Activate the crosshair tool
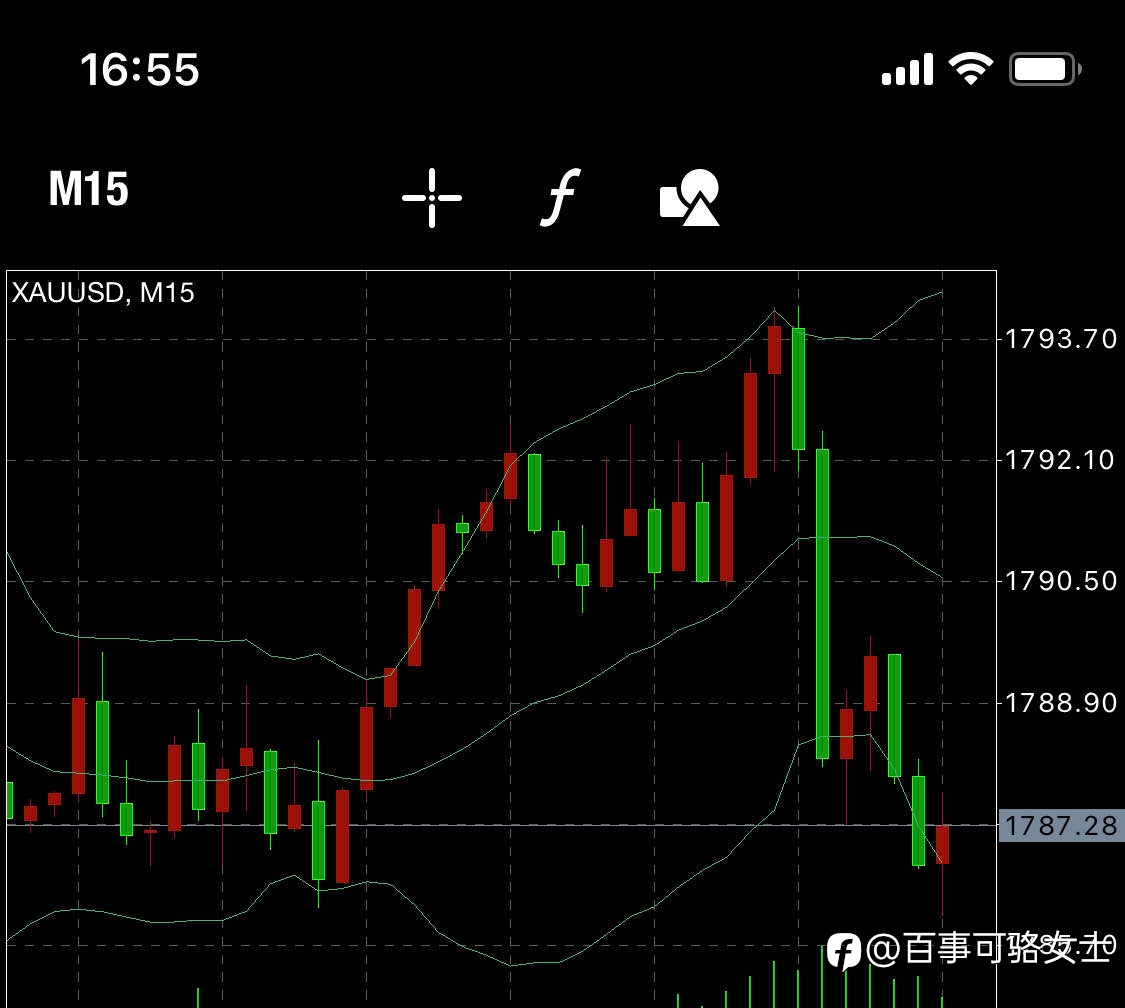1125x1008 pixels. (432, 198)
